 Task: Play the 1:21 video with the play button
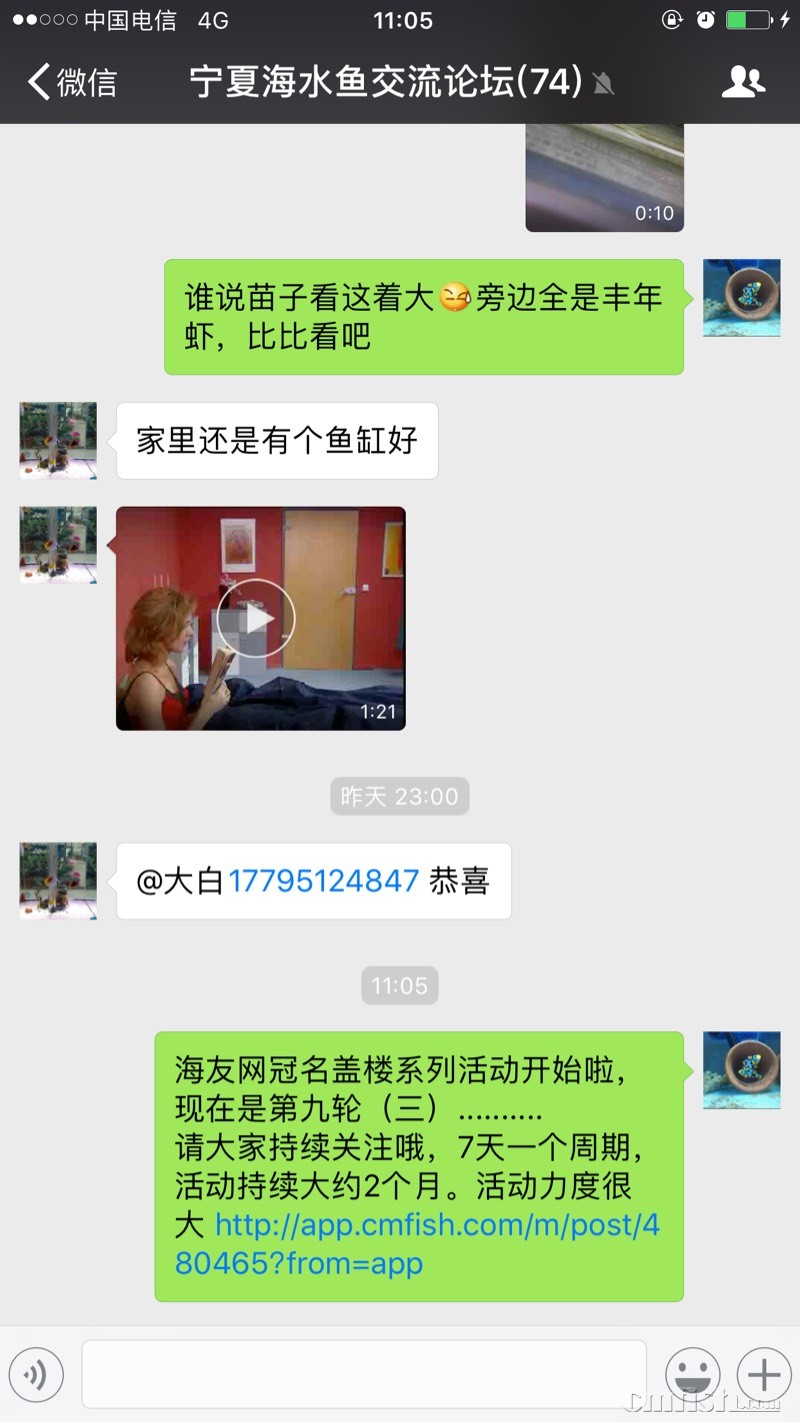pyautogui.click(x=256, y=618)
